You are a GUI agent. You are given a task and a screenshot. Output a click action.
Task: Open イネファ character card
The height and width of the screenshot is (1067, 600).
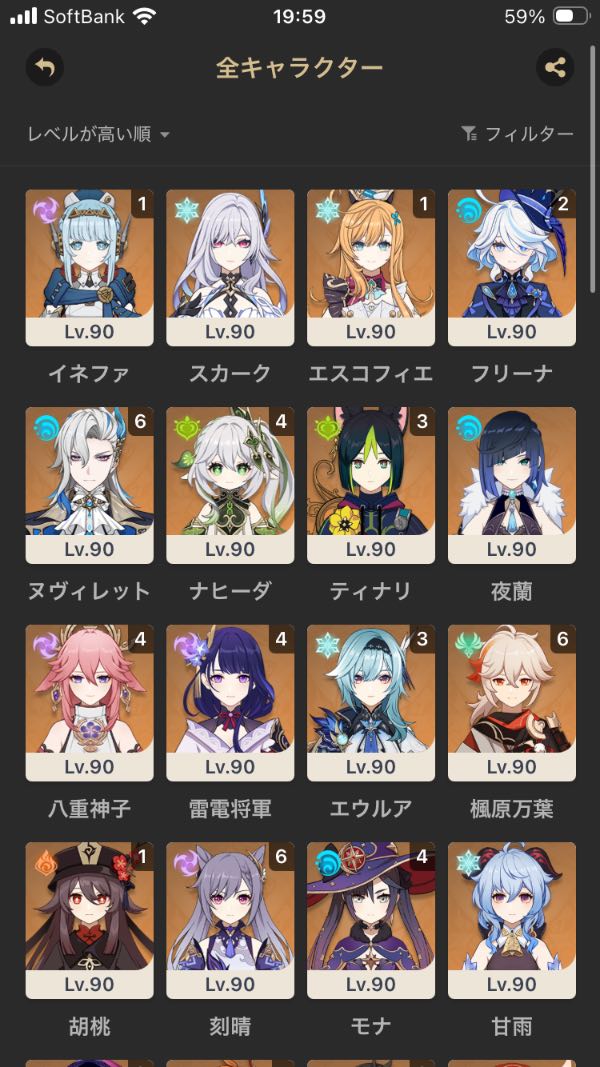click(90, 268)
